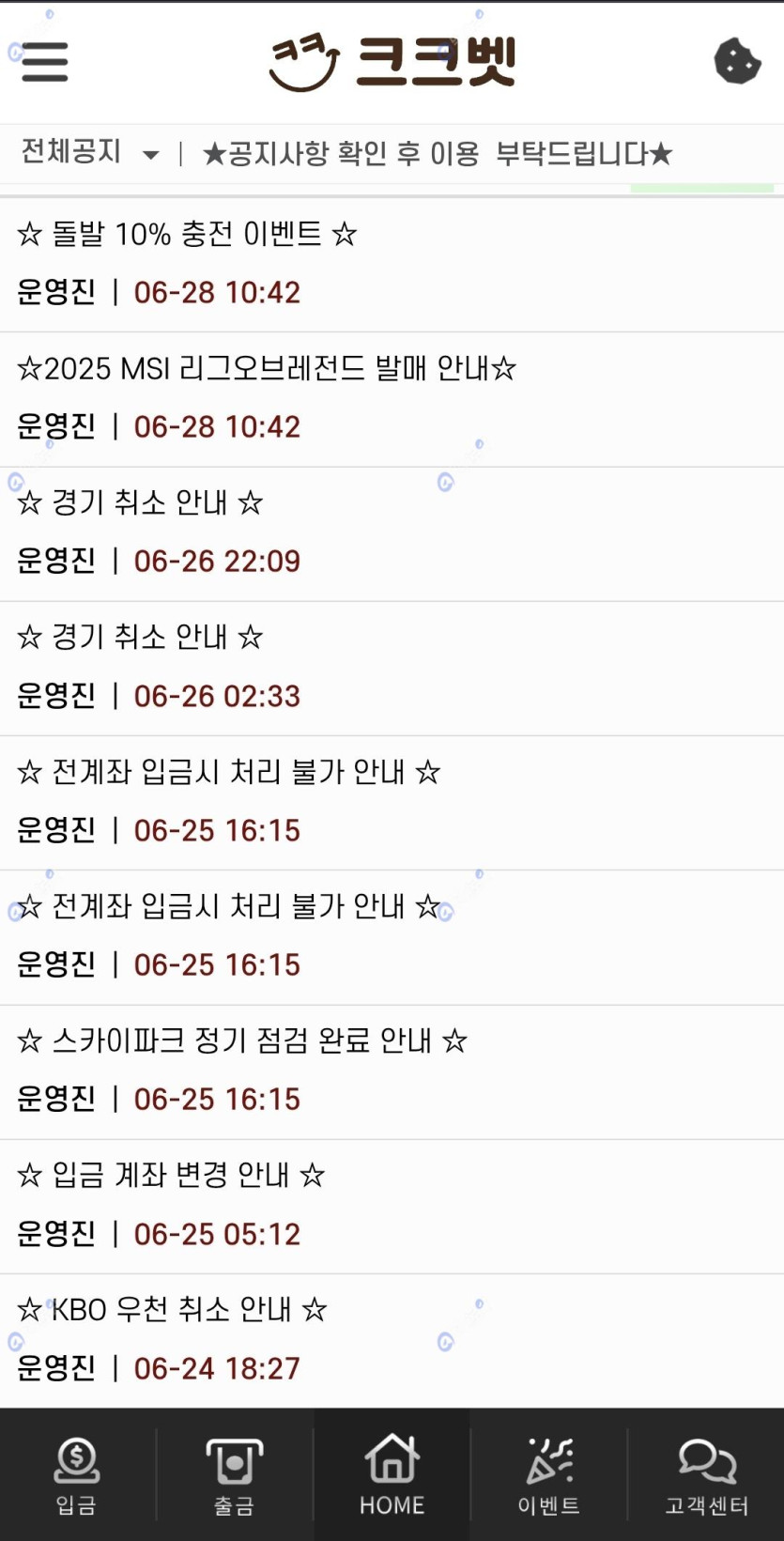This screenshot has height=1541, width=784.
Task: Expand the 전체공지 dropdown
Action: (x=90, y=152)
